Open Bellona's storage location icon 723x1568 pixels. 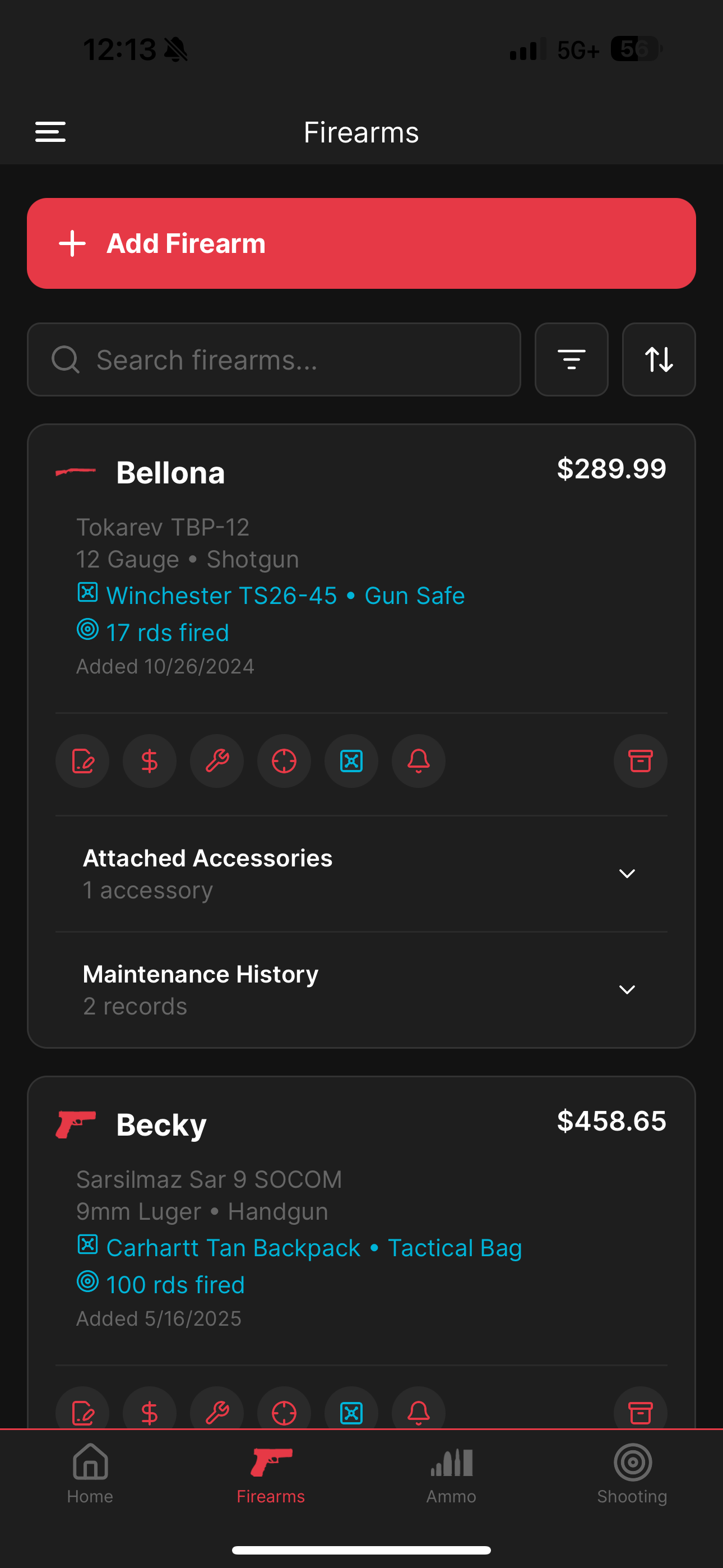(352, 761)
